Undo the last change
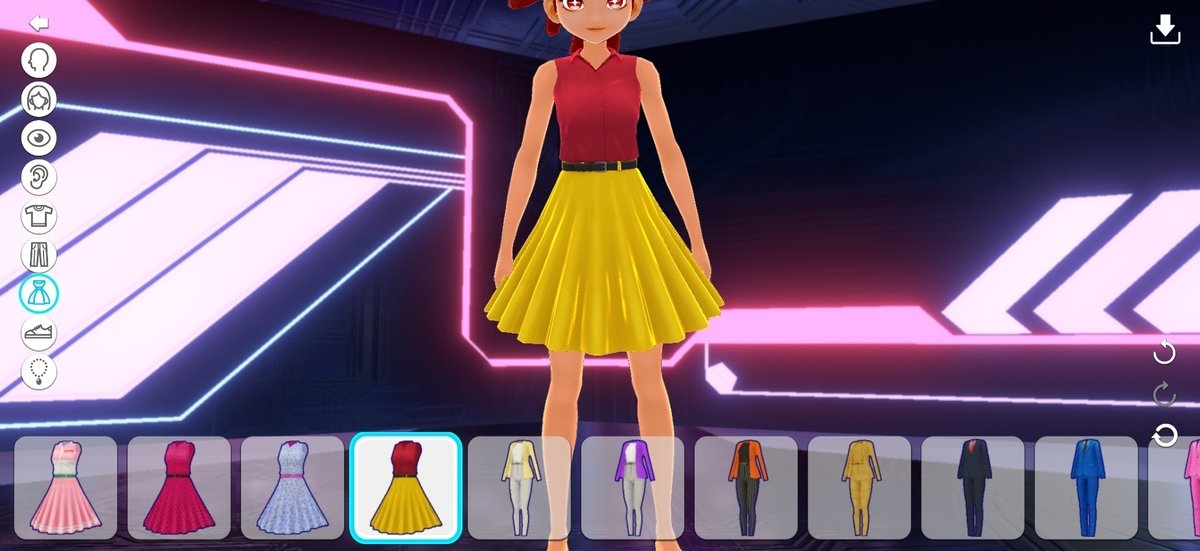 [x=1164, y=352]
